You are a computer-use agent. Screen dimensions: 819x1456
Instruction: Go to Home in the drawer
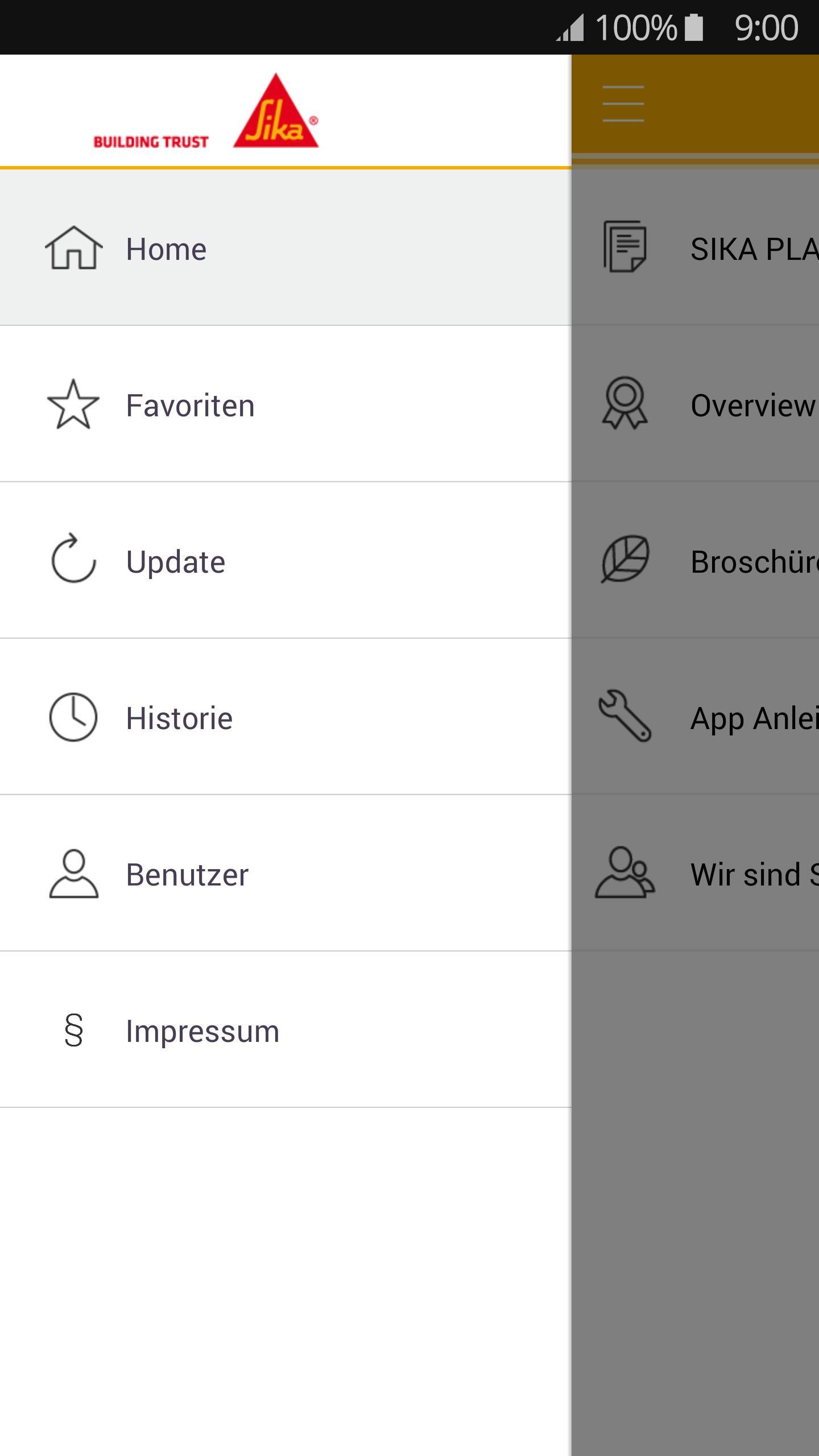pos(166,249)
